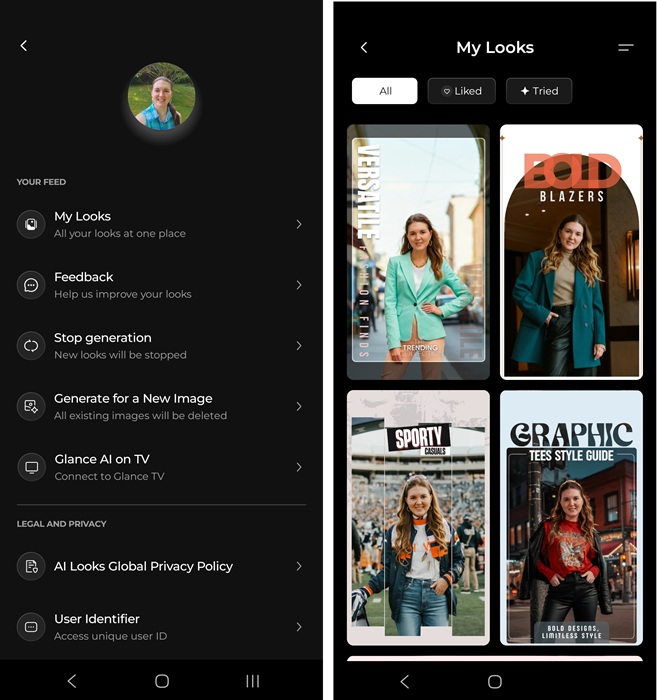
Task: Open the Bold Blazers look card
Action: pyautogui.click(x=571, y=252)
